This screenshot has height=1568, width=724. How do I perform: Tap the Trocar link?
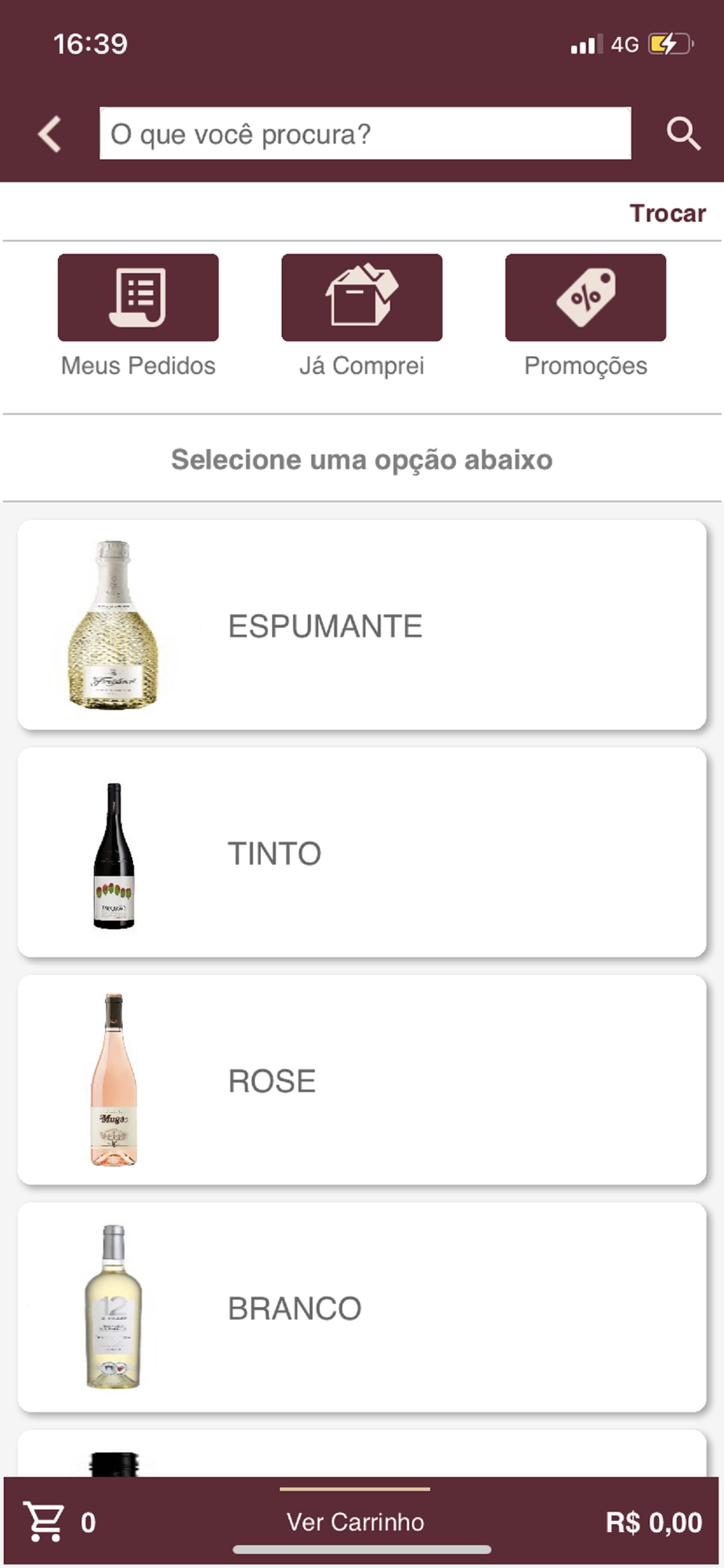click(668, 213)
